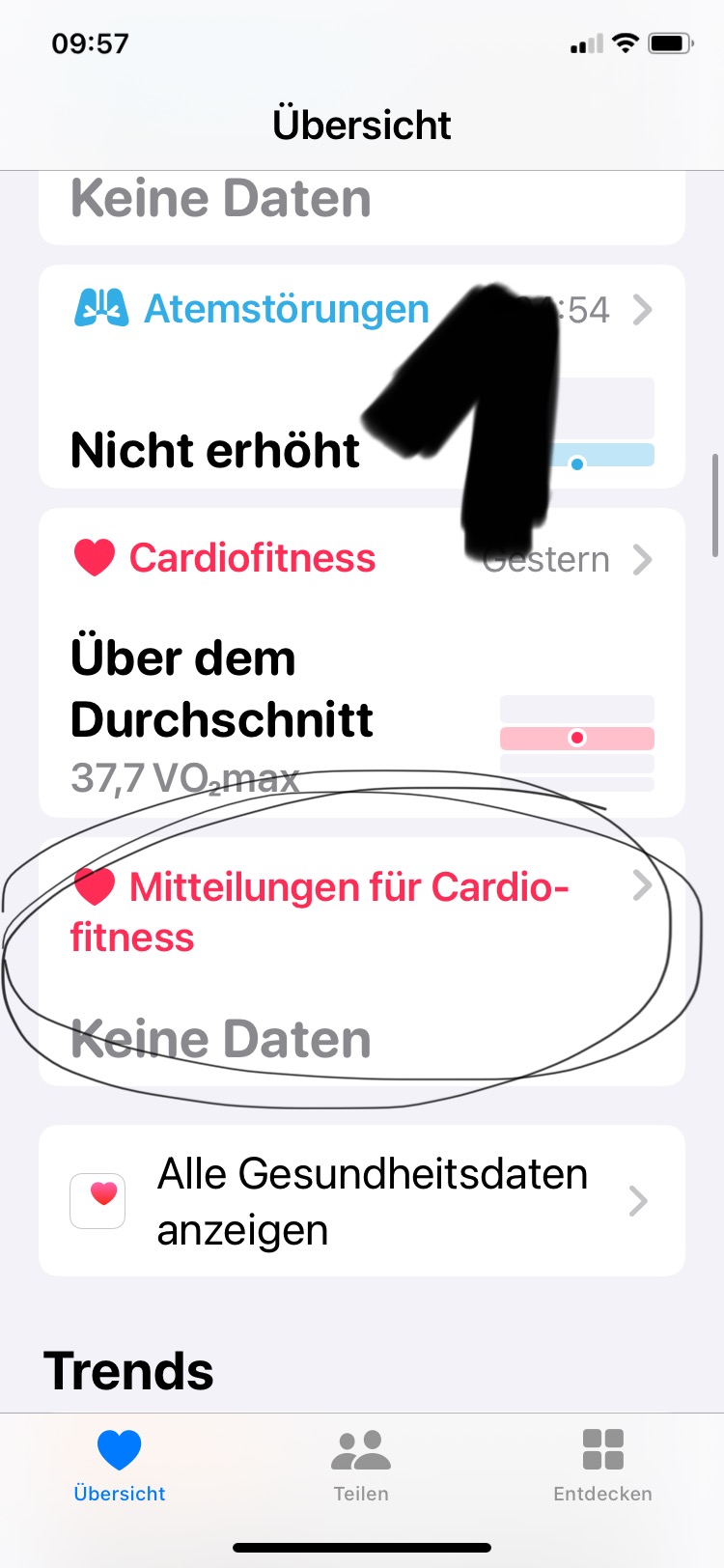Switch to the Teilen tab
The image size is (724, 1568).
361,1466
